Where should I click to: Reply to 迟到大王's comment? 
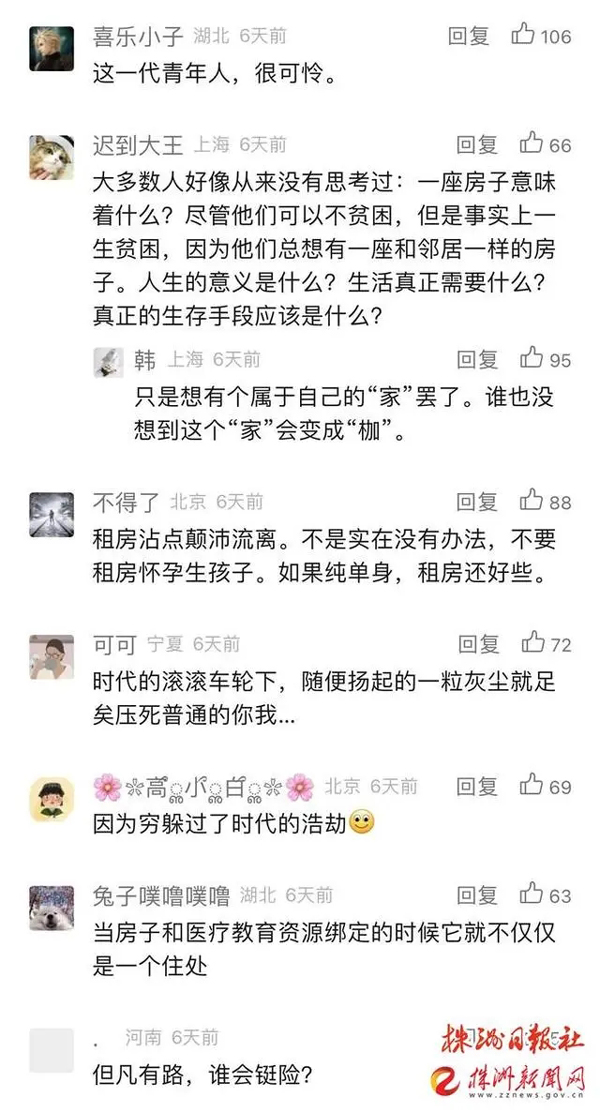click(x=477, y=145)
